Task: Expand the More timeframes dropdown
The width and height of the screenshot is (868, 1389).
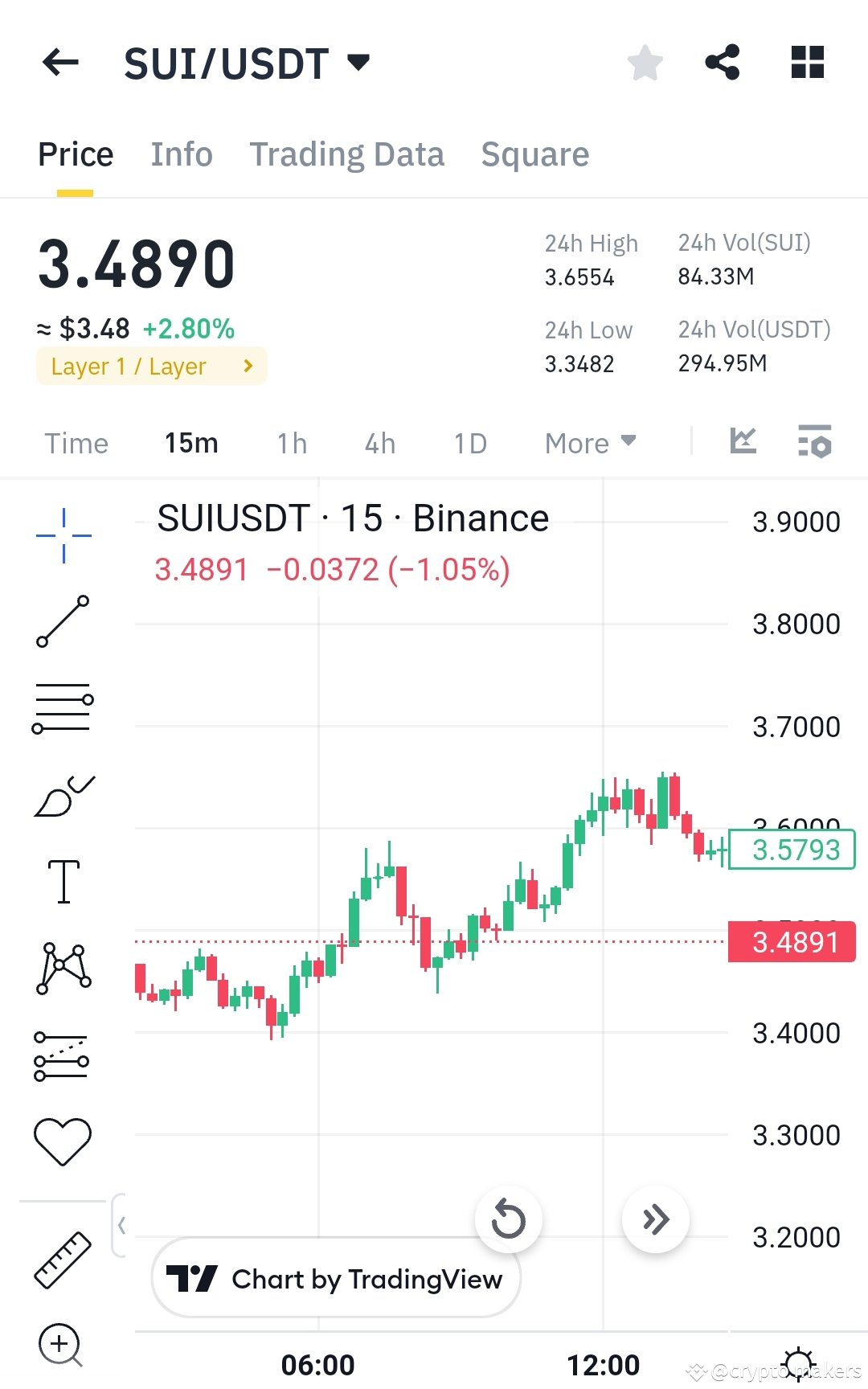Action: tap(589, 443)
